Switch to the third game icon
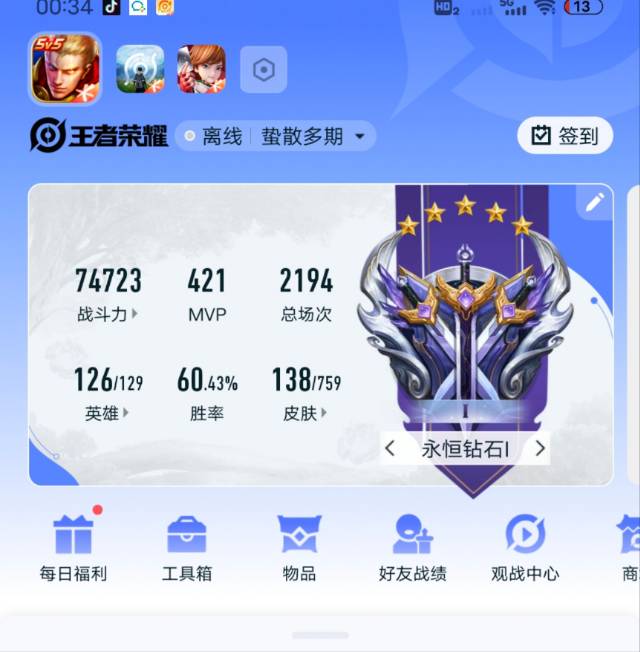Screen dimensions: 640x652 click(x=201, y=69)
